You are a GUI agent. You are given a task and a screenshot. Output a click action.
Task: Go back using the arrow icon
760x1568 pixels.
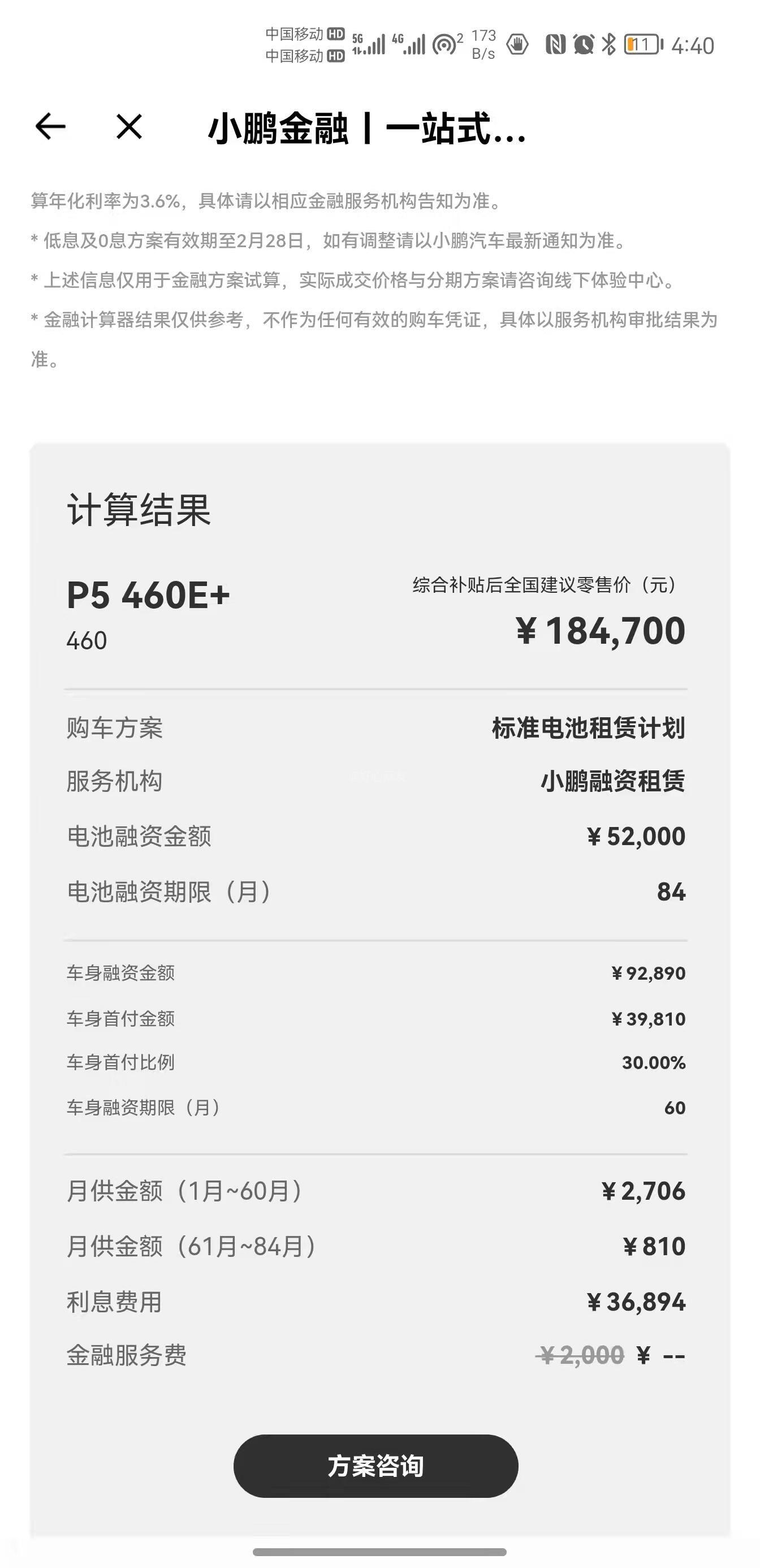(50, 127)
